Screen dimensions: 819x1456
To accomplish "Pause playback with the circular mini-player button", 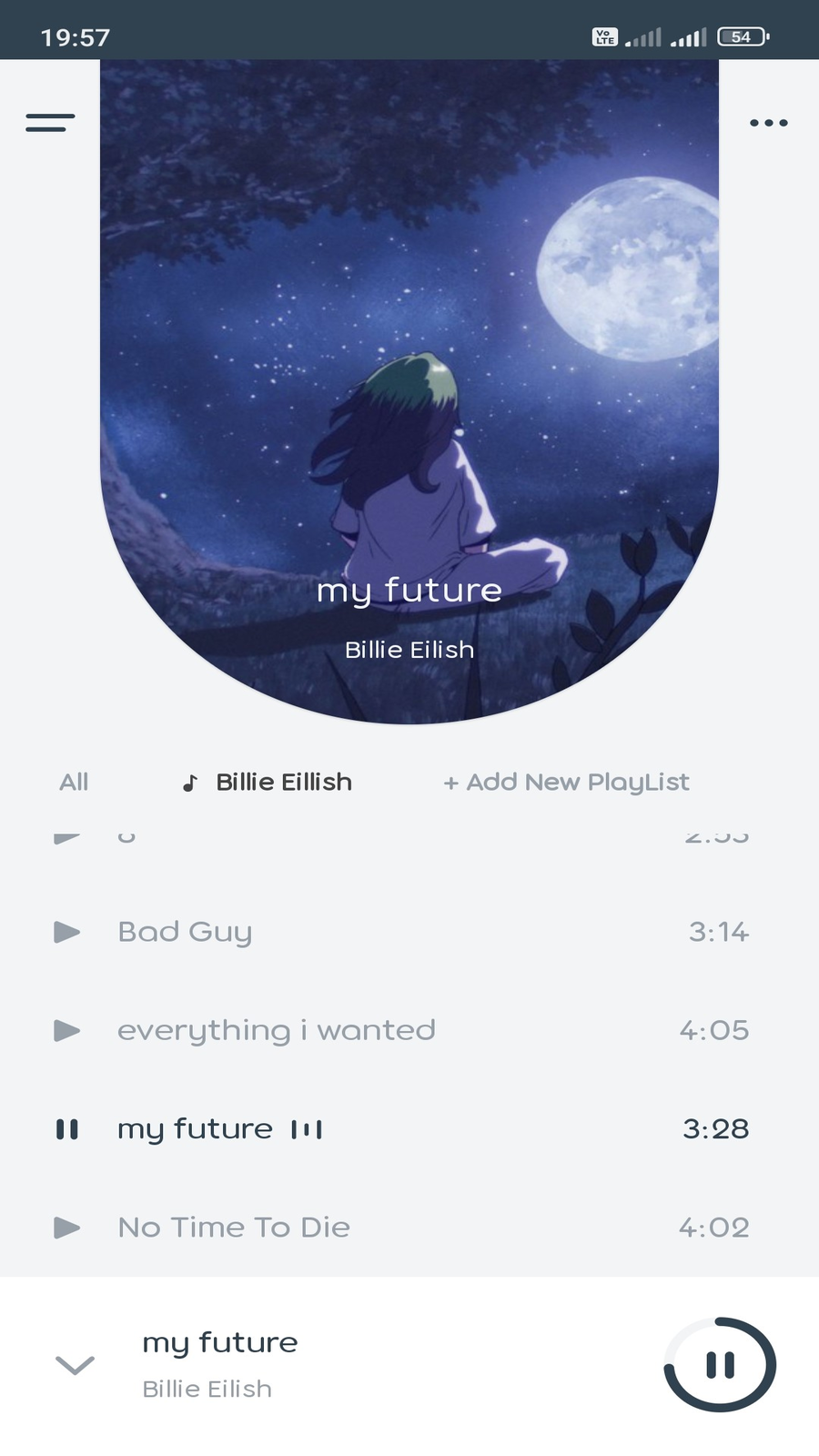I will pyautogui.click(x=720, y=1365).
